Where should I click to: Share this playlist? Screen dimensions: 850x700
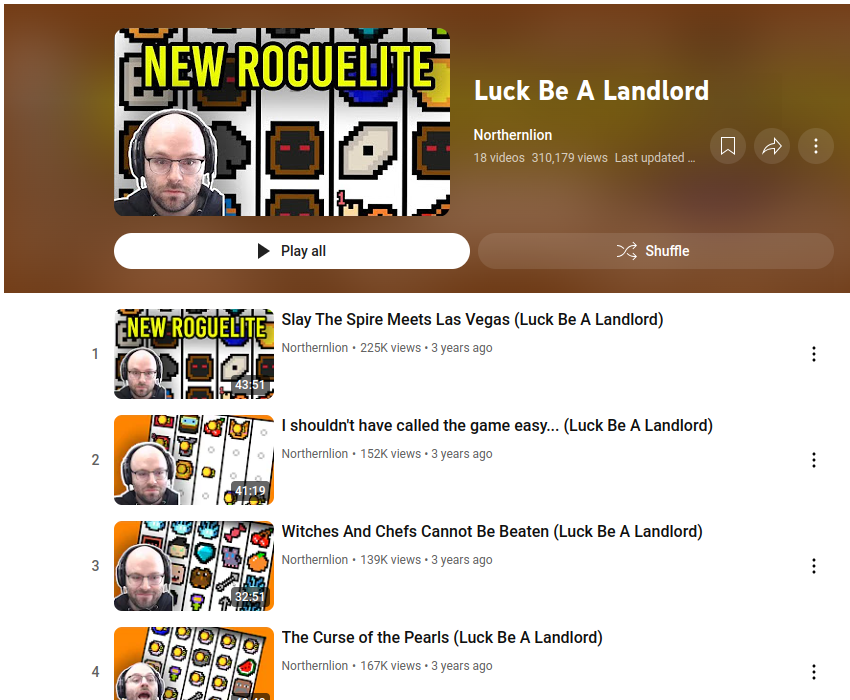coord(772,147)
